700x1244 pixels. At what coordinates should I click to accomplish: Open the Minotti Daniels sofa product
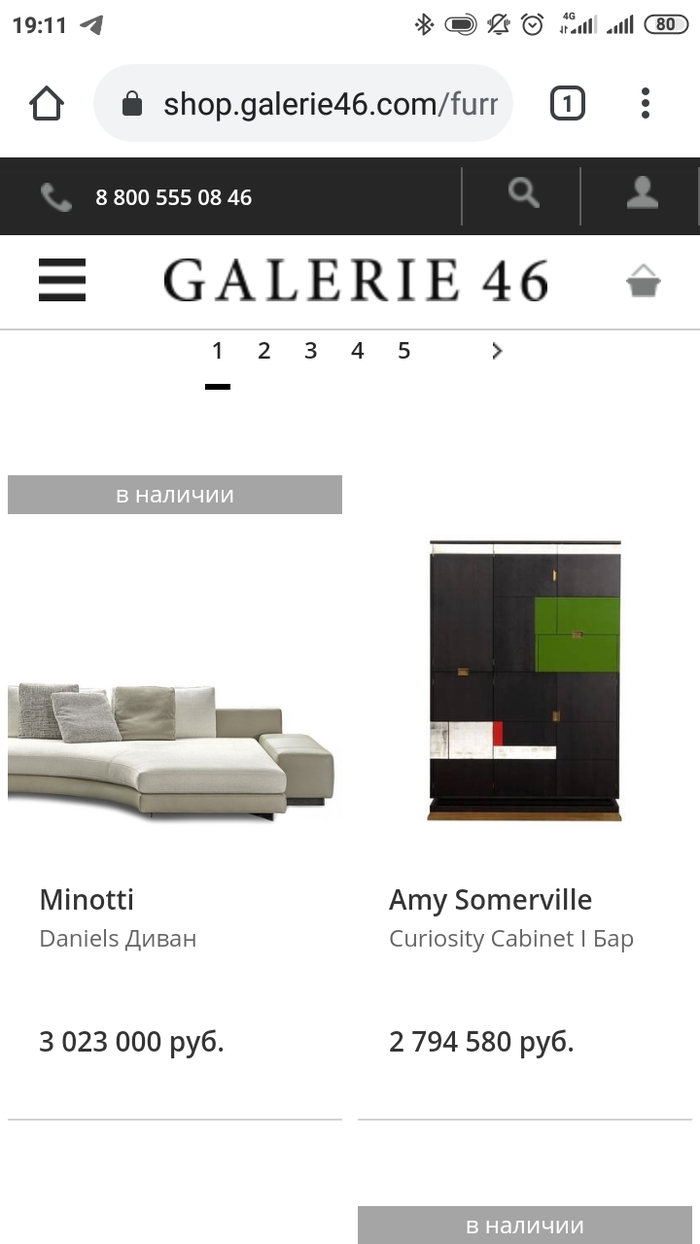[172, 740]
